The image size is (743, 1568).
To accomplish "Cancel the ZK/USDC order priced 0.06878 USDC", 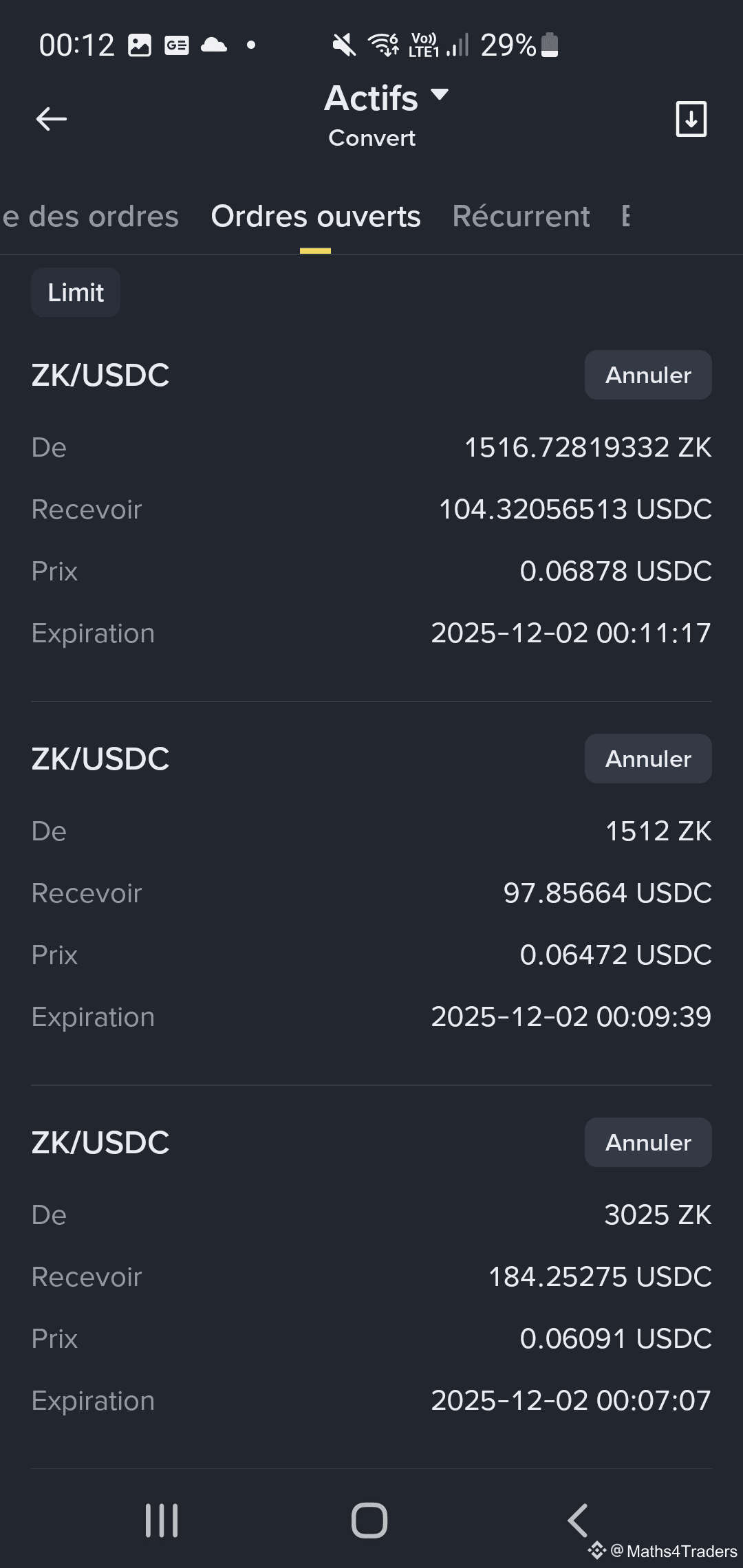I will tap(648, 375).
